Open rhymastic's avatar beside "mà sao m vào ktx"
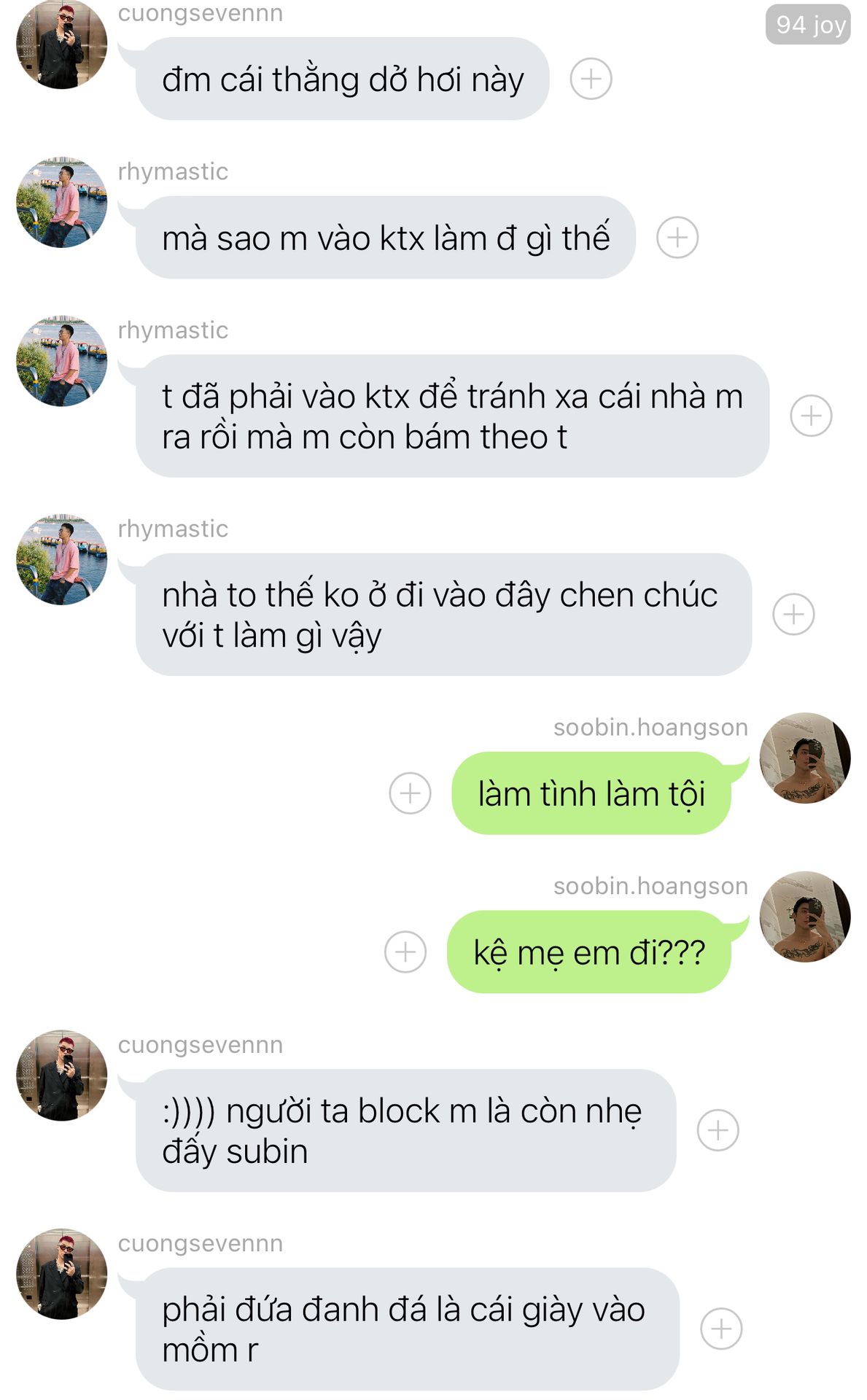Viewport: 867px width, 1400px height. (x=62, y=203)
